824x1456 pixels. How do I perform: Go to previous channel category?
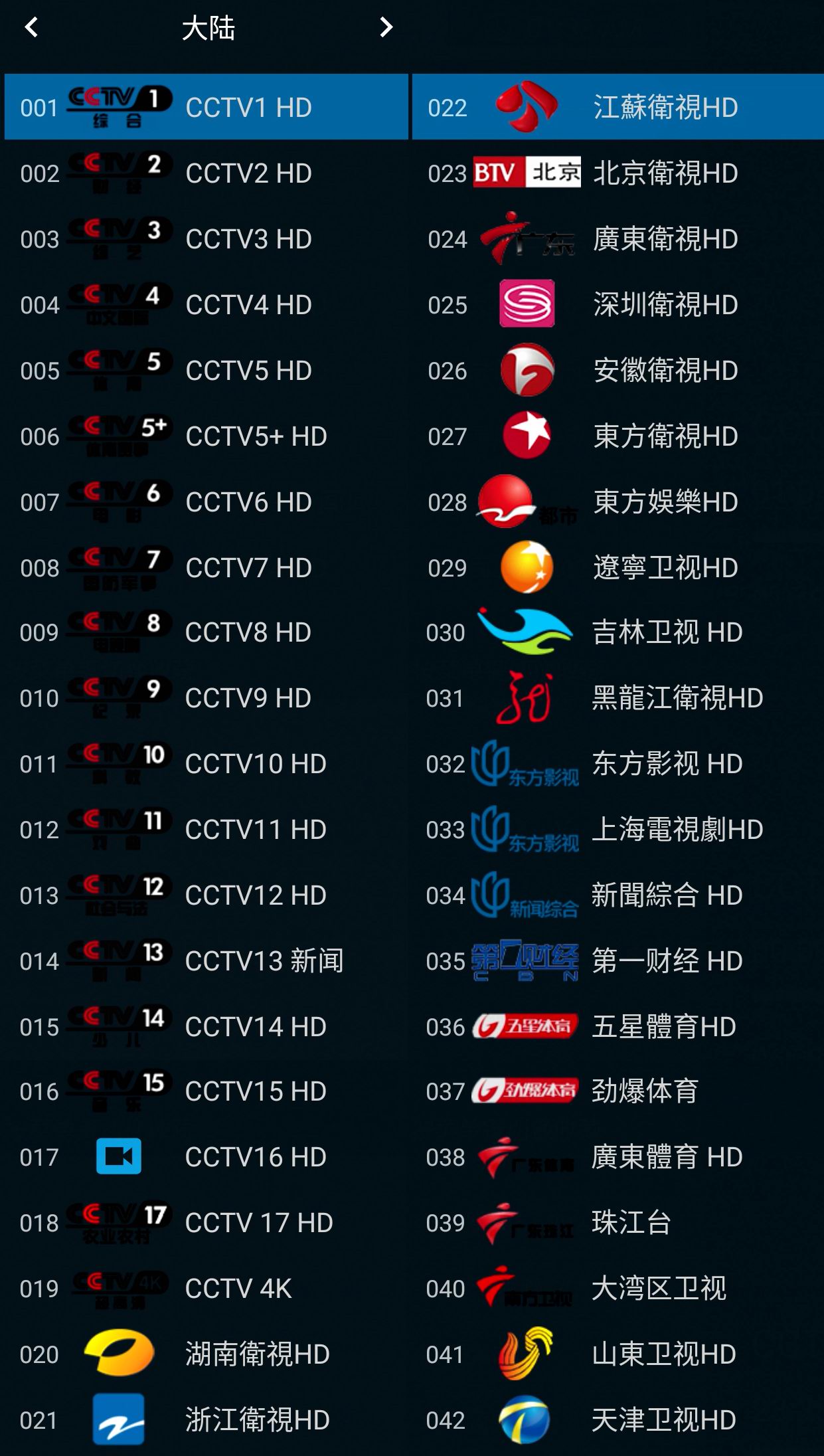coord(31,27)
